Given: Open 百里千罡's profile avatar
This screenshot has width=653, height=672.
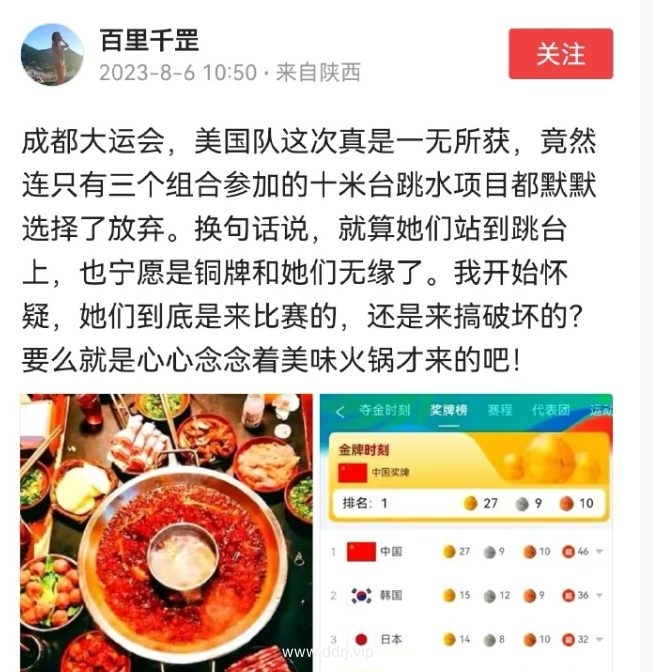Looking at the screenshot, I should click(x=52, y=55).
